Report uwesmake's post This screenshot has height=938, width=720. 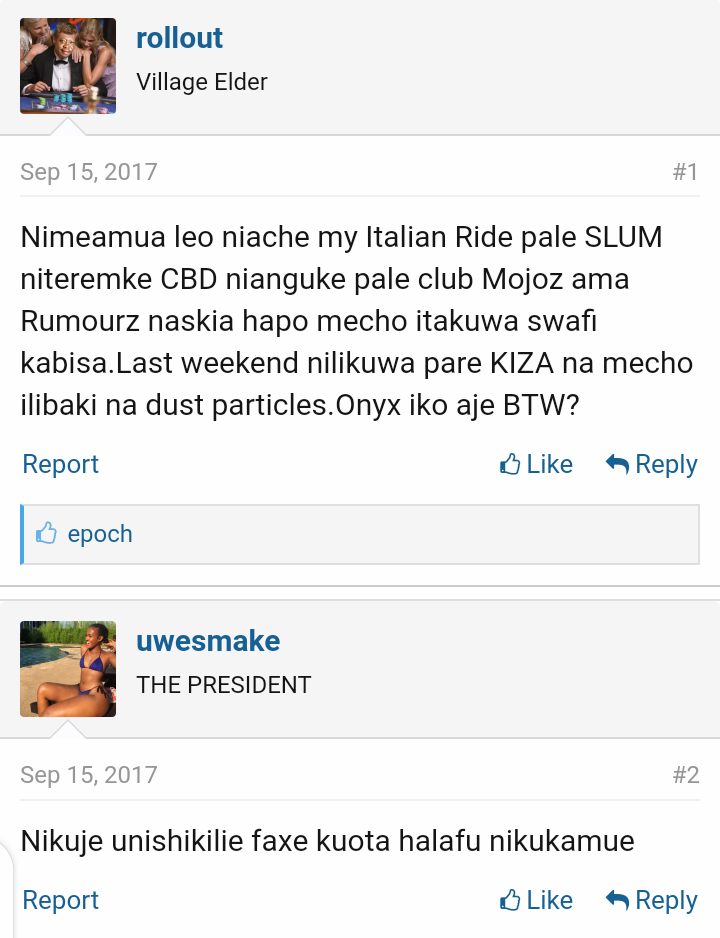61,900
